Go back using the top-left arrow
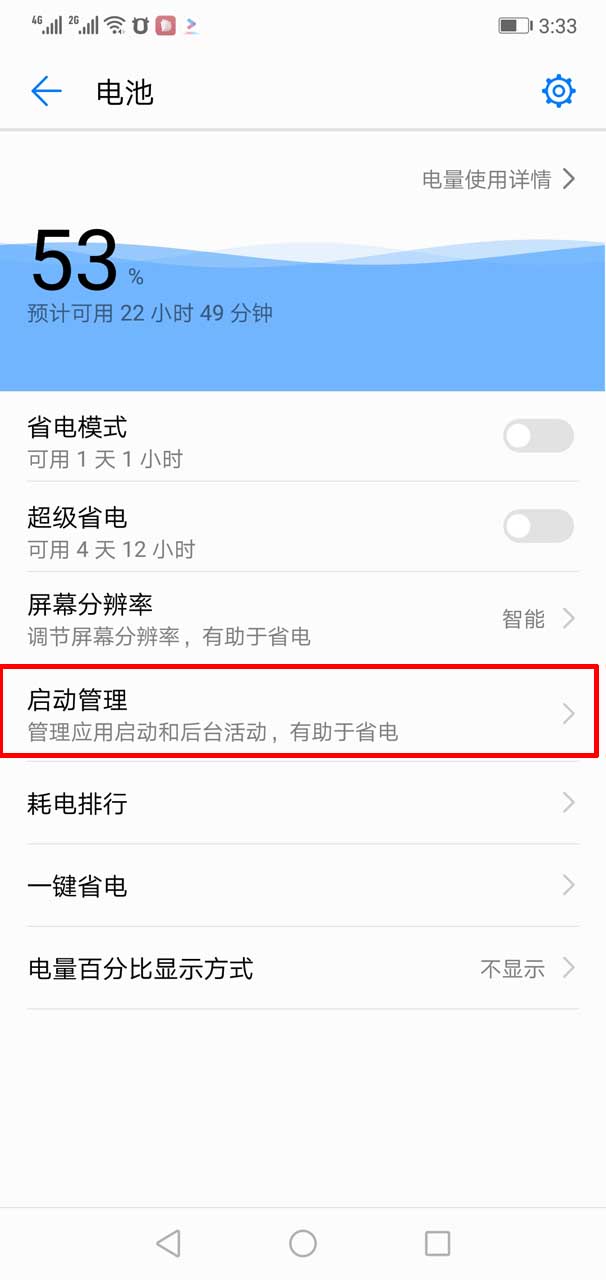The image size is (606, 1280). (46, 92)
